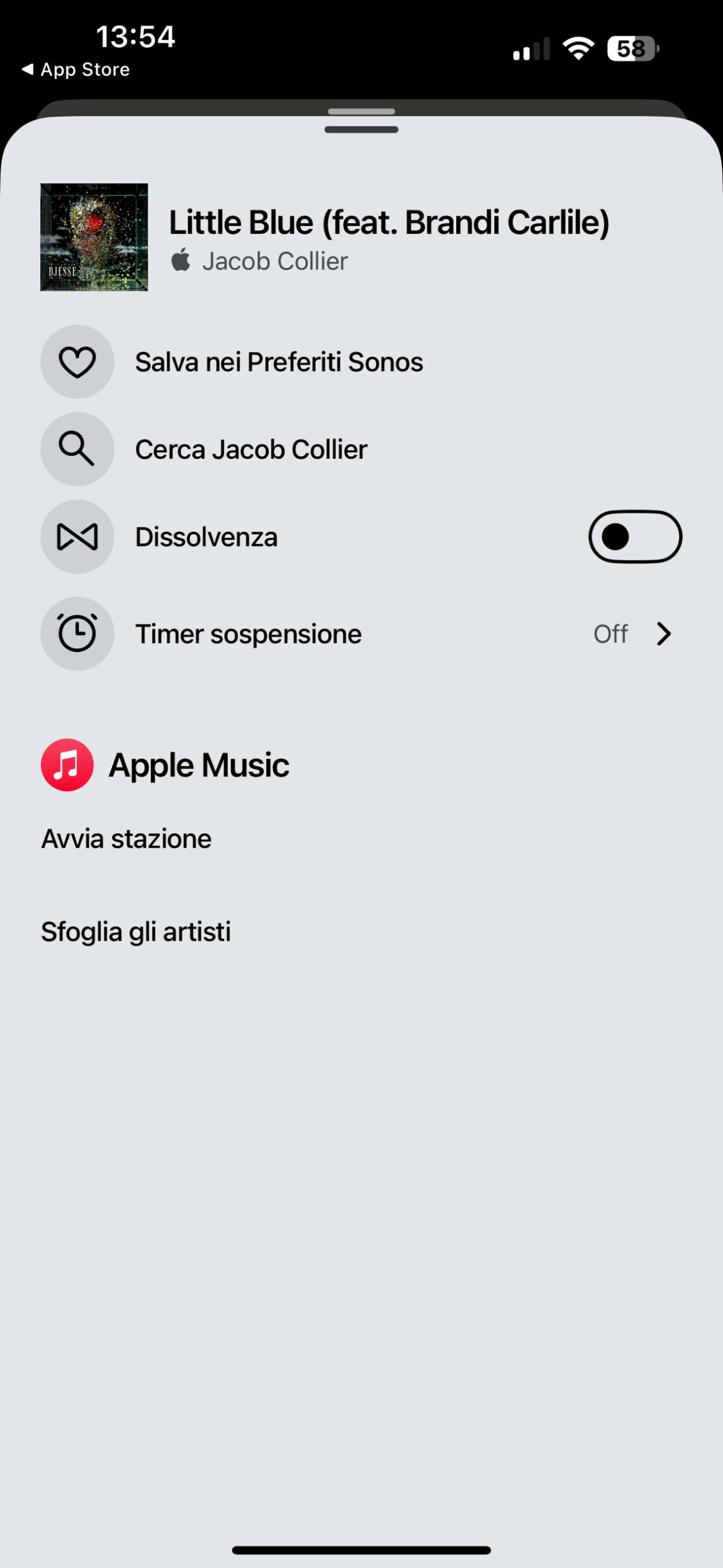
Task: Enable the Dissolvenza crossfade switch
Action: point(635,537)
